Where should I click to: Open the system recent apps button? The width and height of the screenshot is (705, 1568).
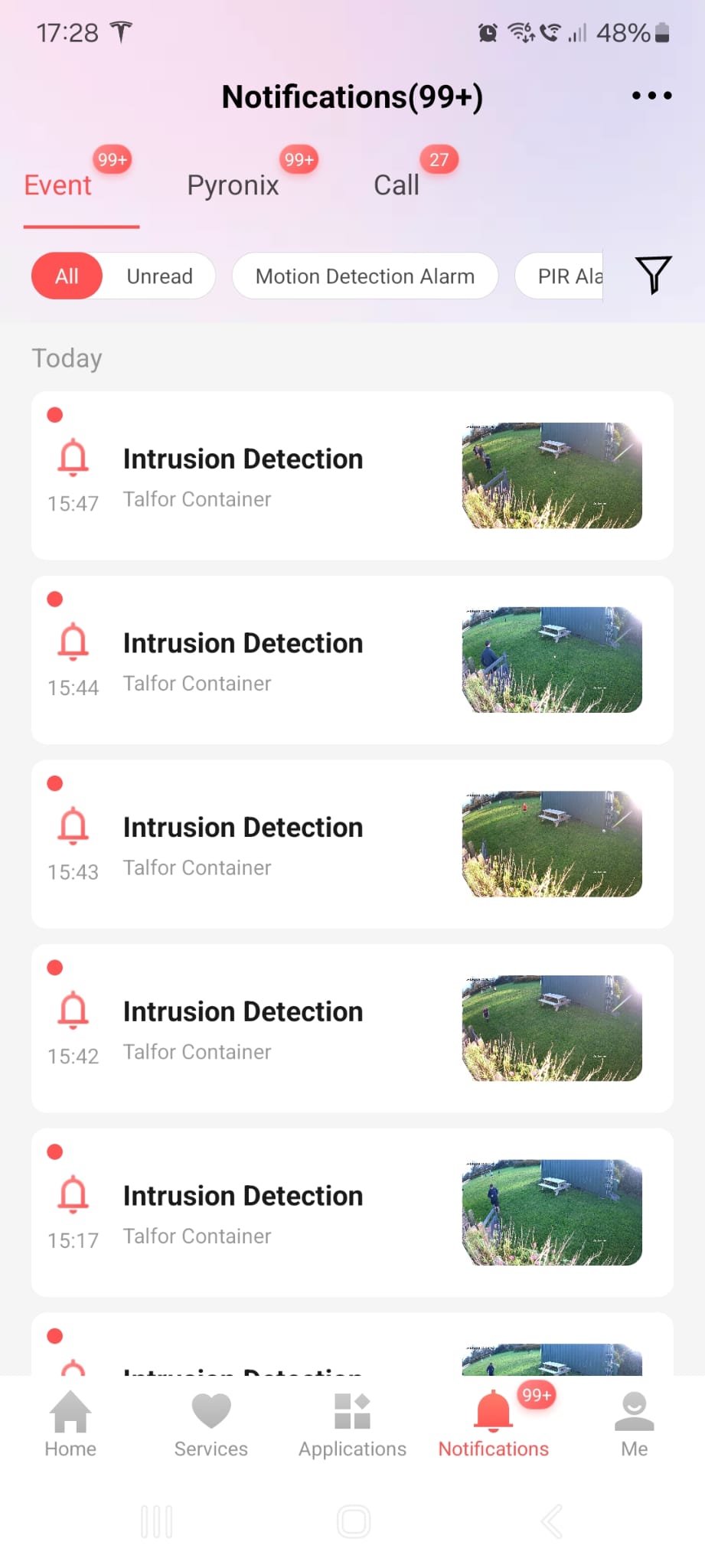[157, 1521]
